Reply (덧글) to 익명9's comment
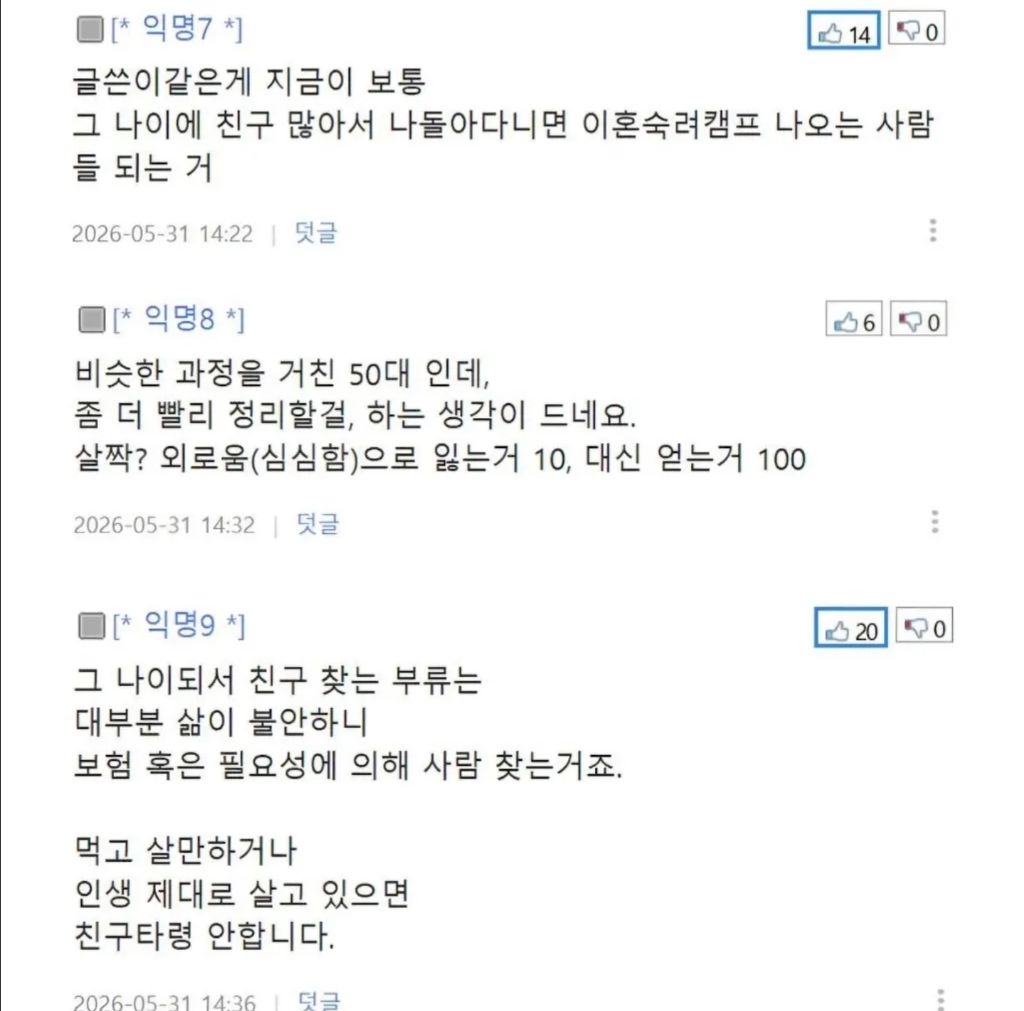Image resolution: width=1024 pixels, height=1011 pixels. (319, 1001)
